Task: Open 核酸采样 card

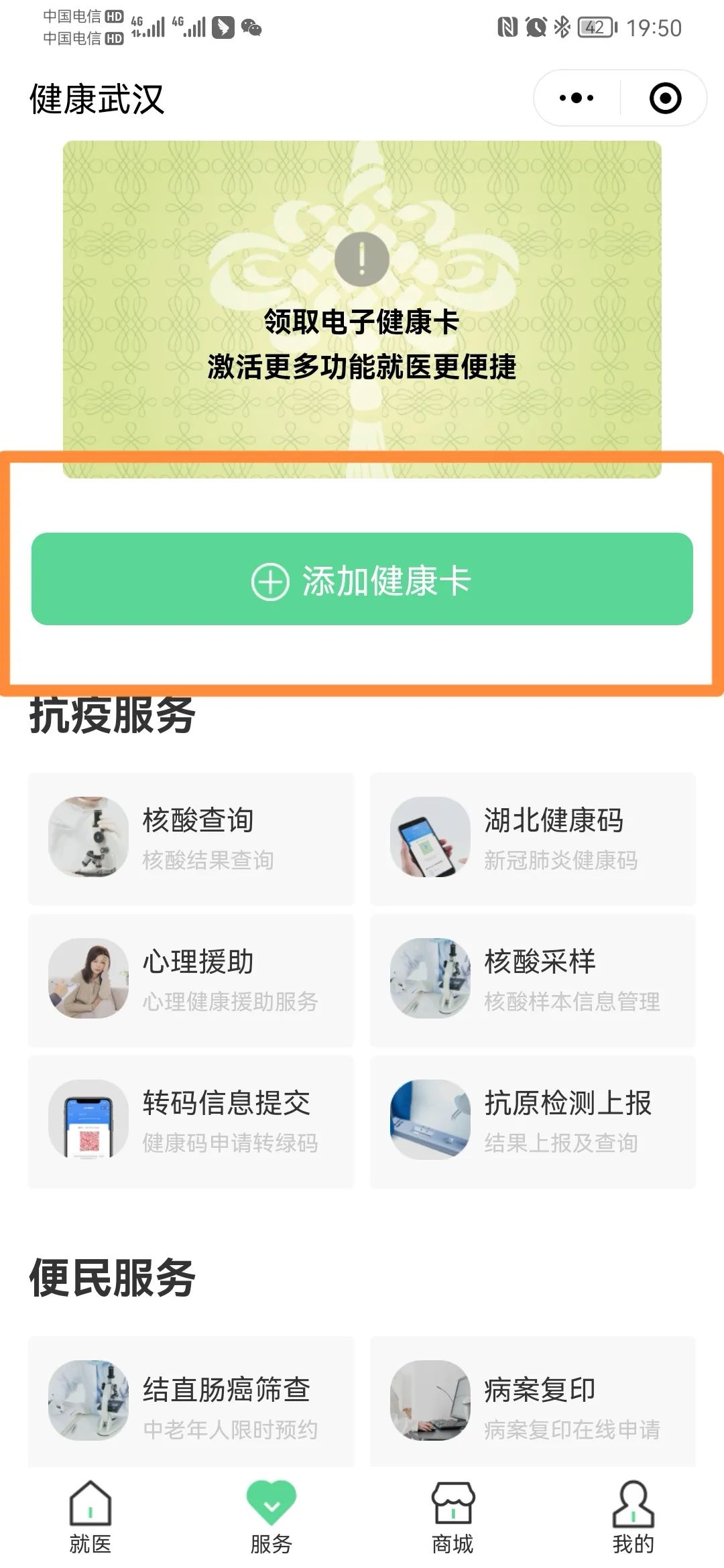Action: point(533,979)
